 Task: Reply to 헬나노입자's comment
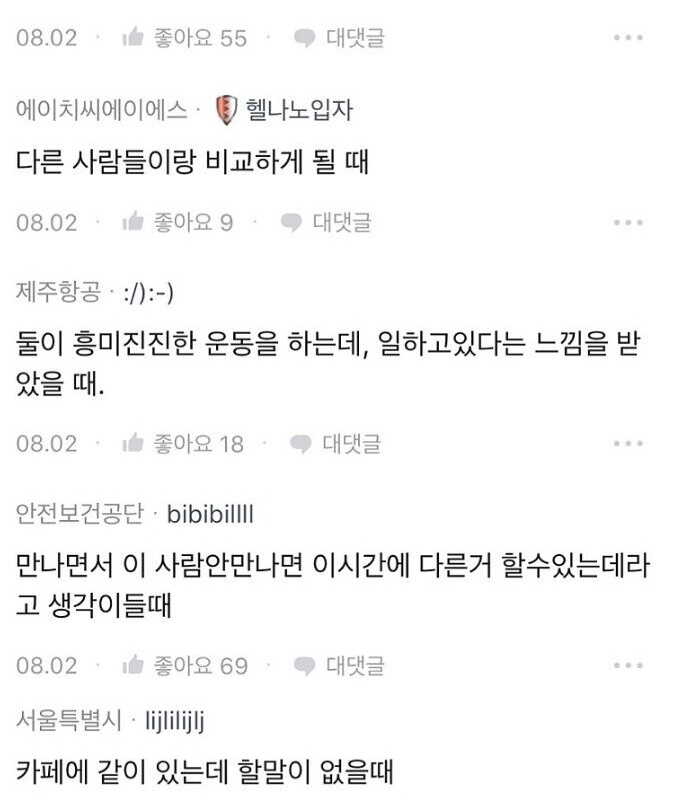pyautogui.click(x=325, y=222)
